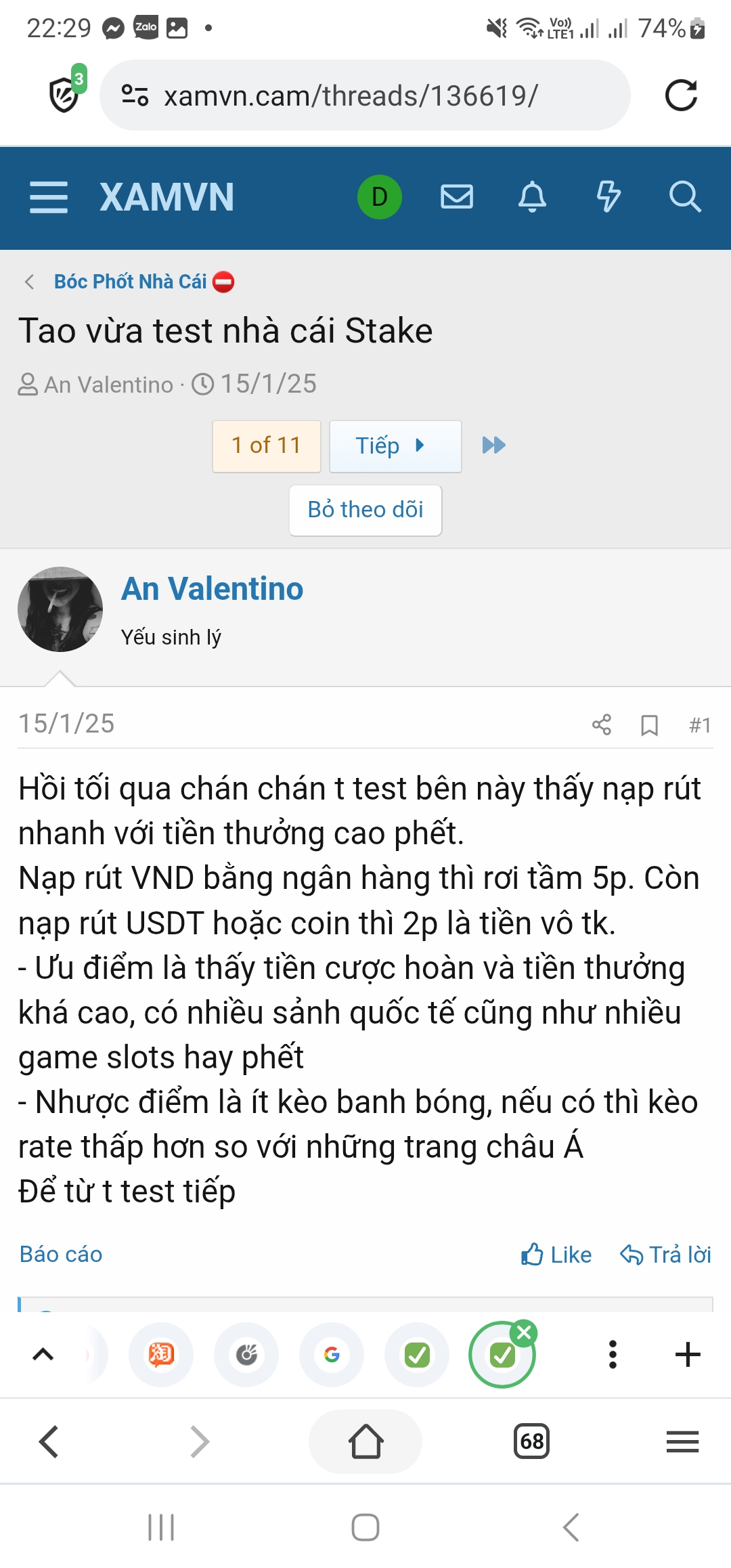Open the inbox envelope icon
The width and height of the screenshot is (731, 1568).
tap(457, 197)
